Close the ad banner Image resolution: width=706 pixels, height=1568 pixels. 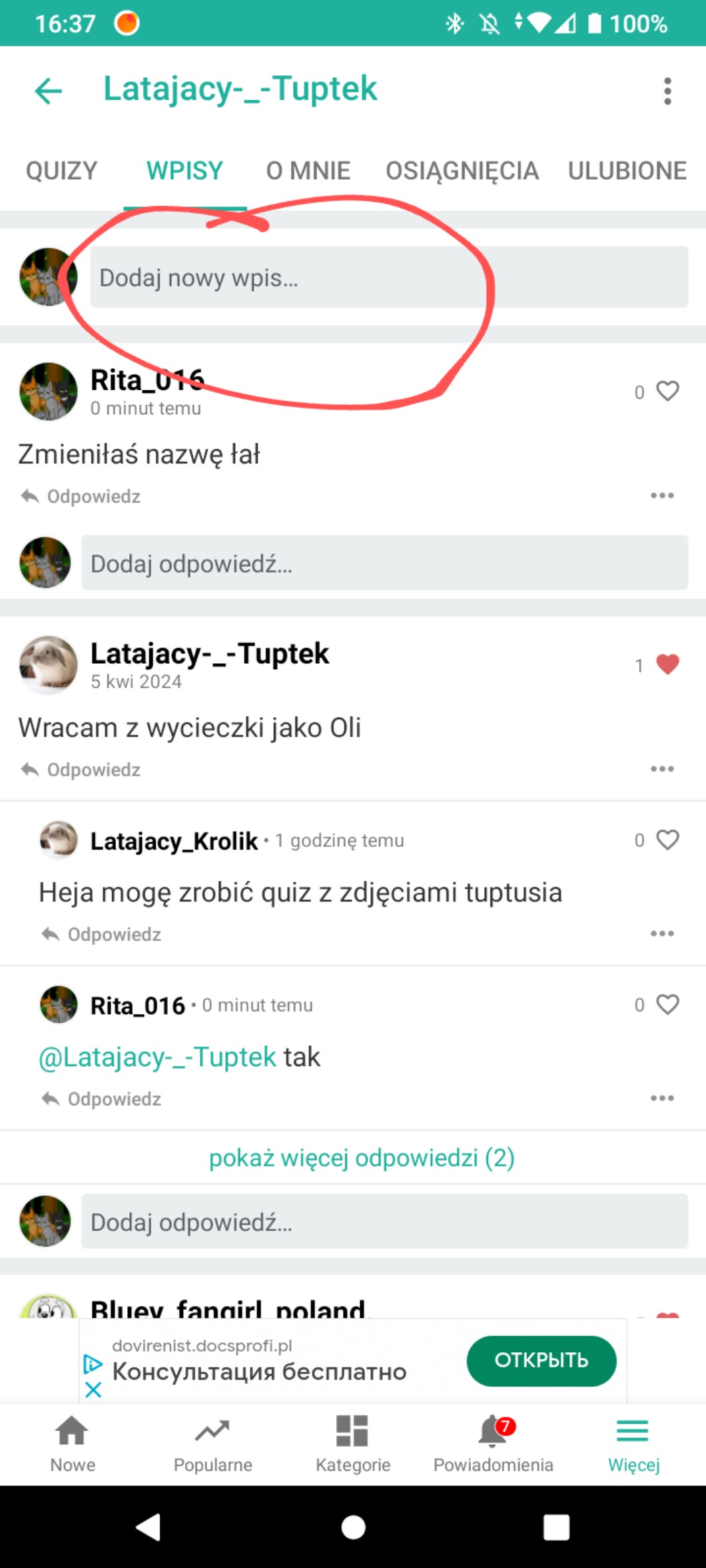click(x=93, y=1390)
